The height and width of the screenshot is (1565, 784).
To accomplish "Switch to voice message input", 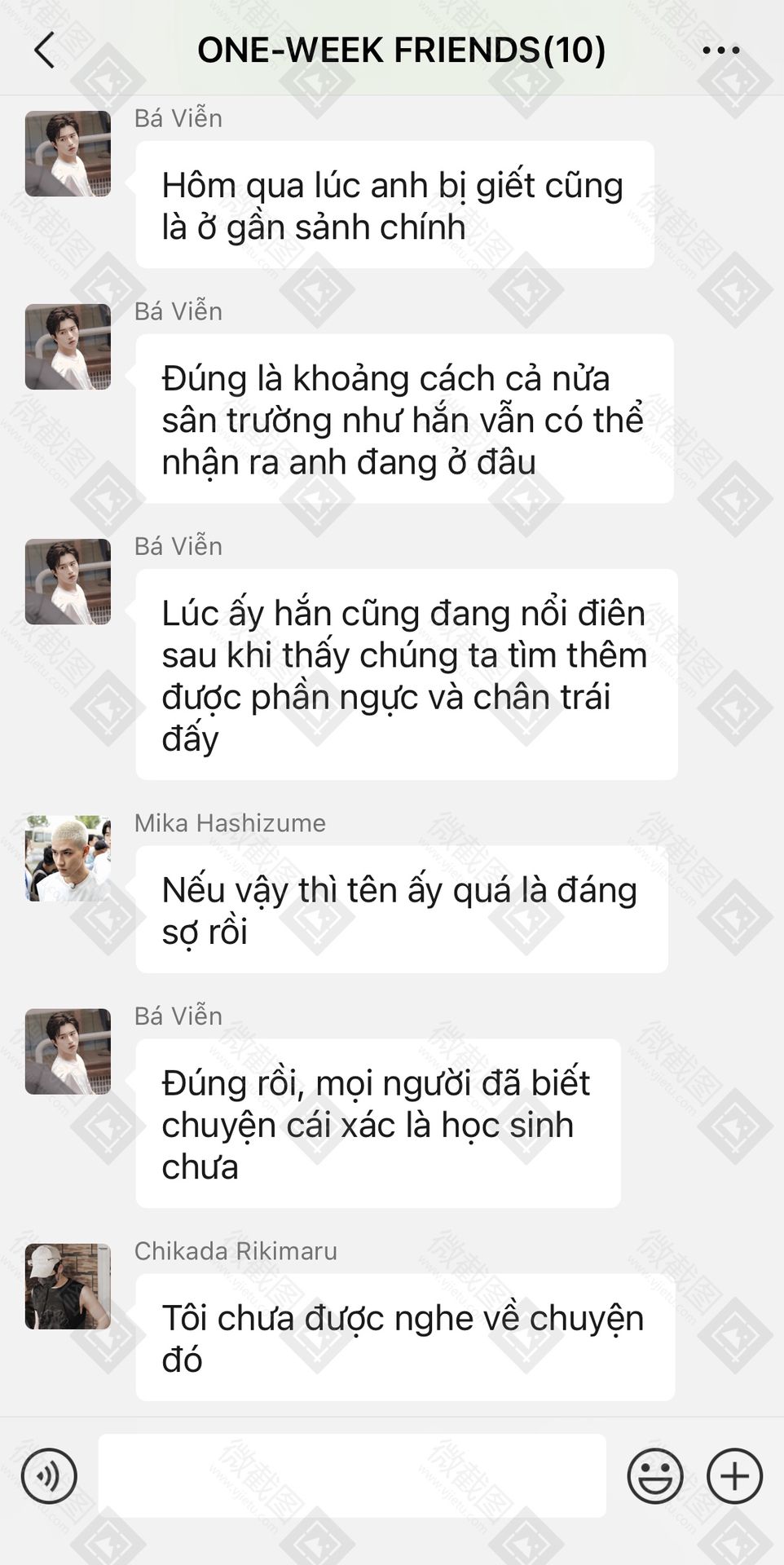I will (49, 1475).
